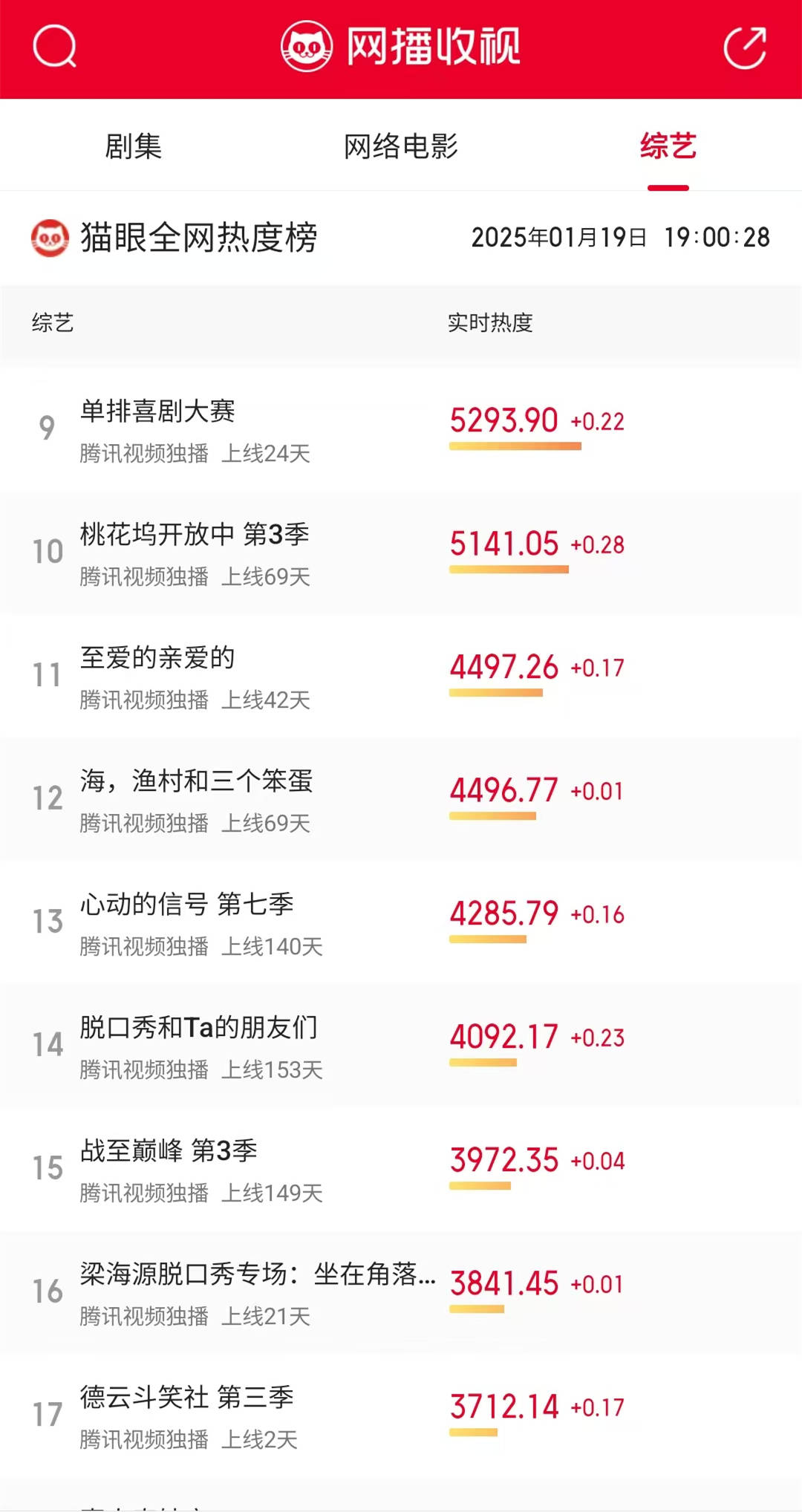Open 桃花坞开放中 第3季 entry
This screenshot has width=802, height=1512.
coord(195,535)
